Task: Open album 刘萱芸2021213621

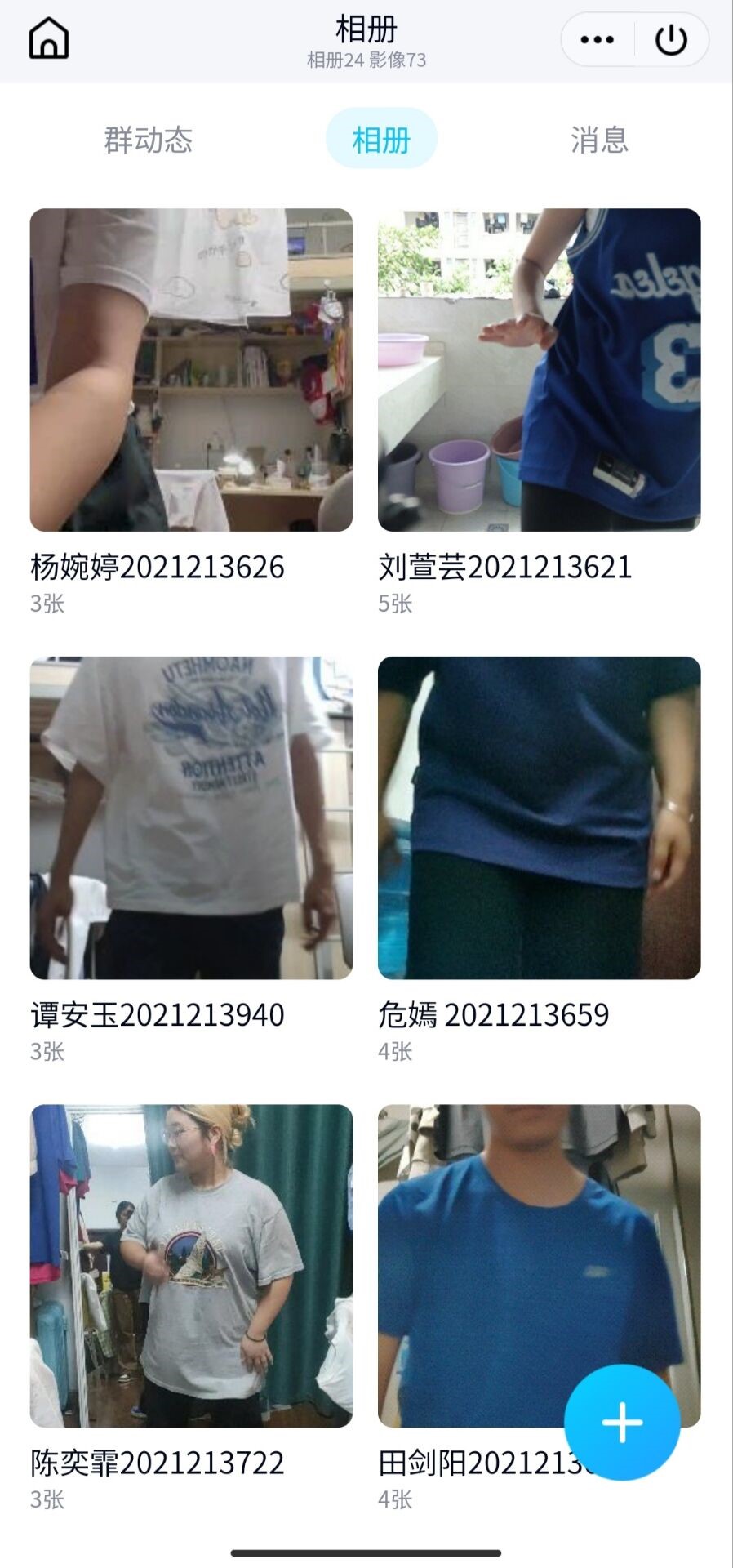Action: tap(539, 370)
